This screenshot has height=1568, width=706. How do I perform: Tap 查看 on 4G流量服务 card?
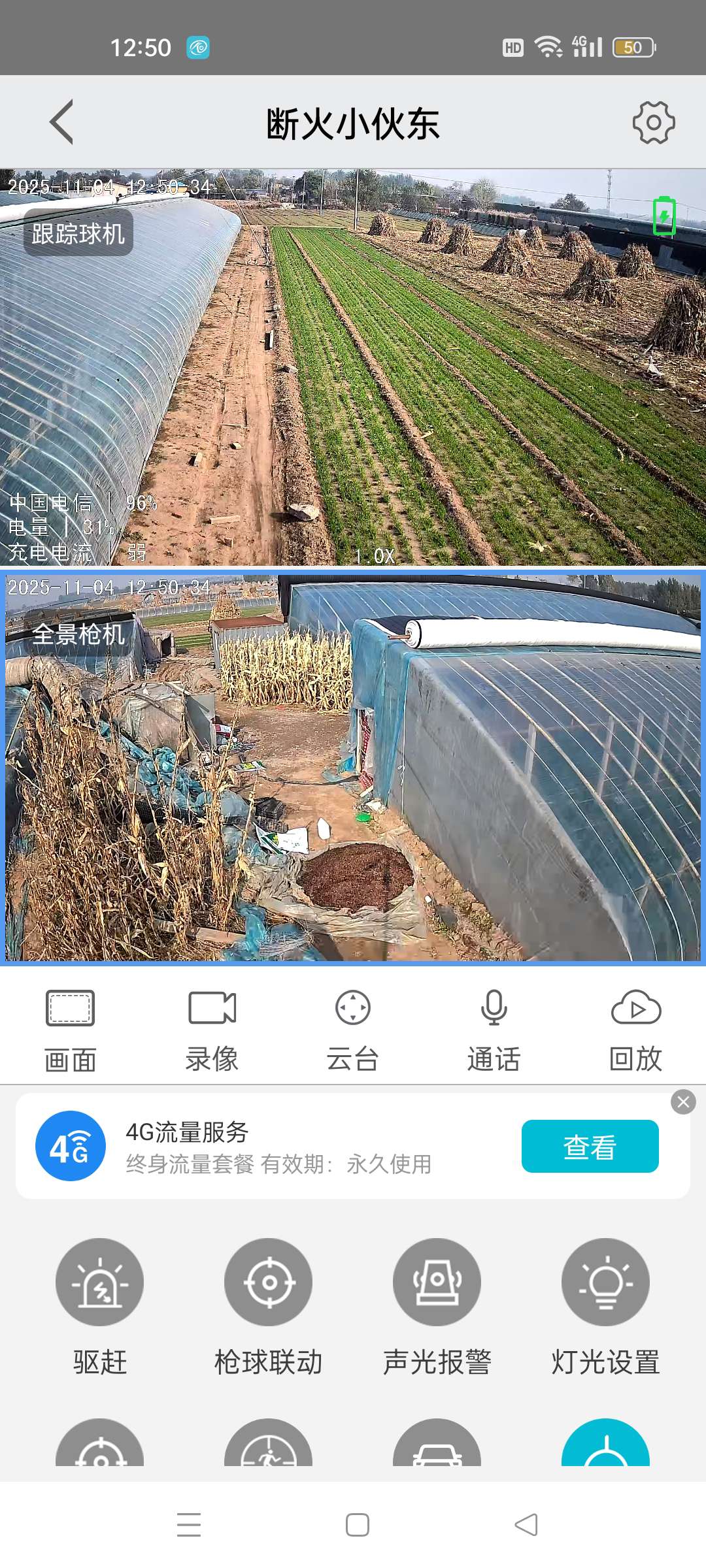pos(590,1147)
